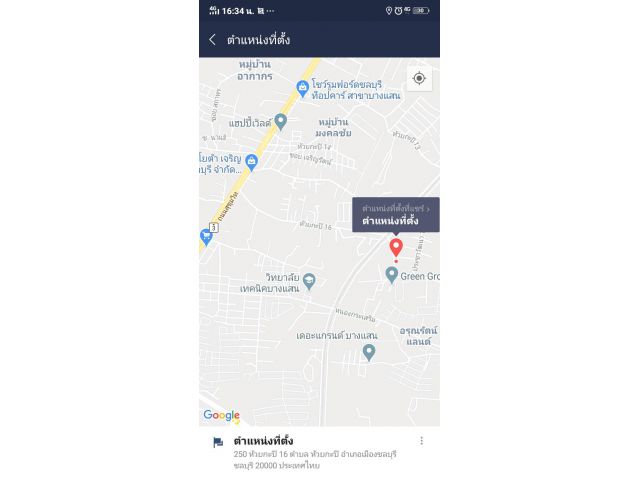
Task: Go back from ตำแหน่งที่ตั้ง screen
Action: (x=212, y=40)
